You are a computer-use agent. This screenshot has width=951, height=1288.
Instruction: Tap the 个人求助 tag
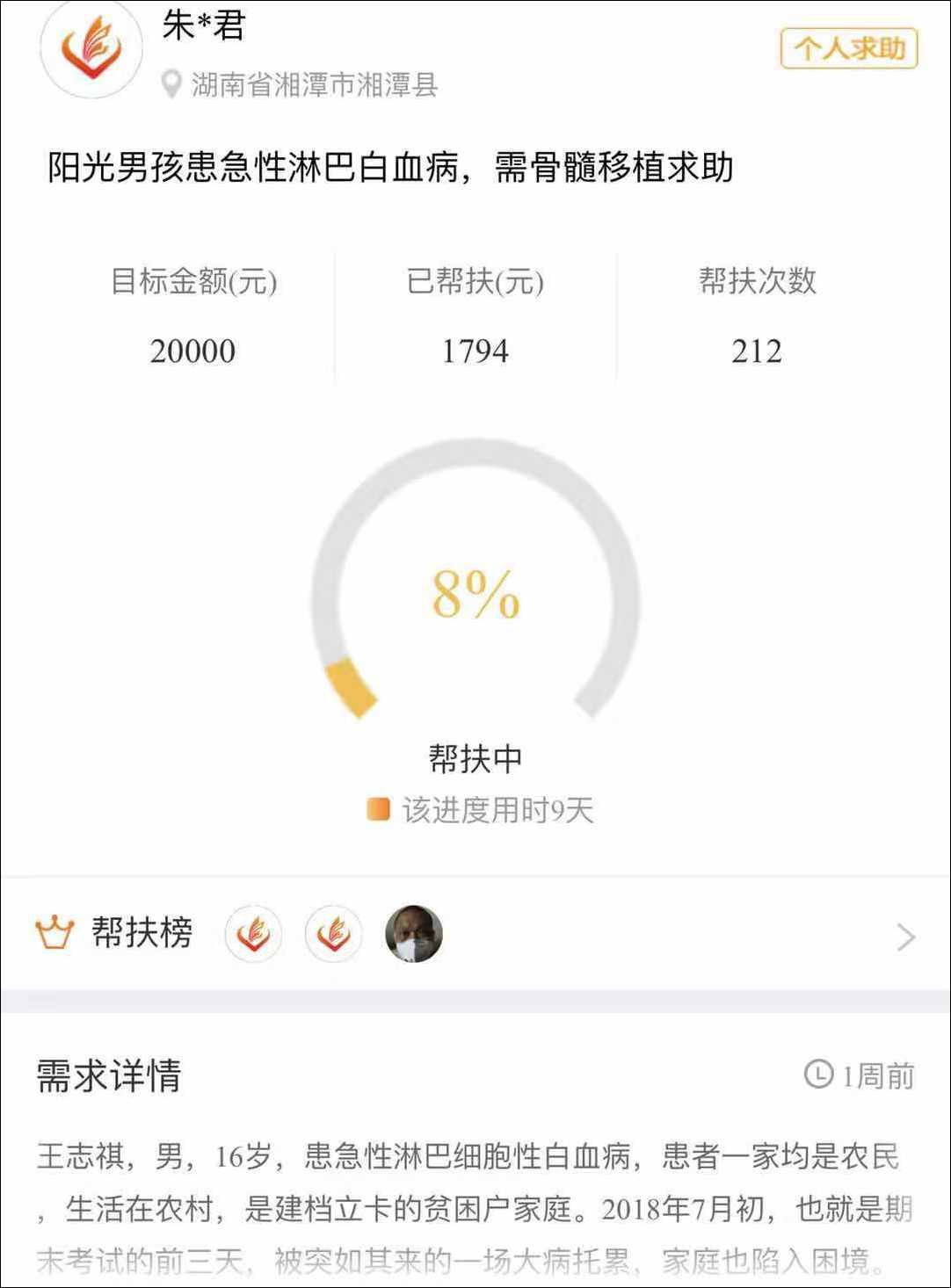tap(848, 48)
